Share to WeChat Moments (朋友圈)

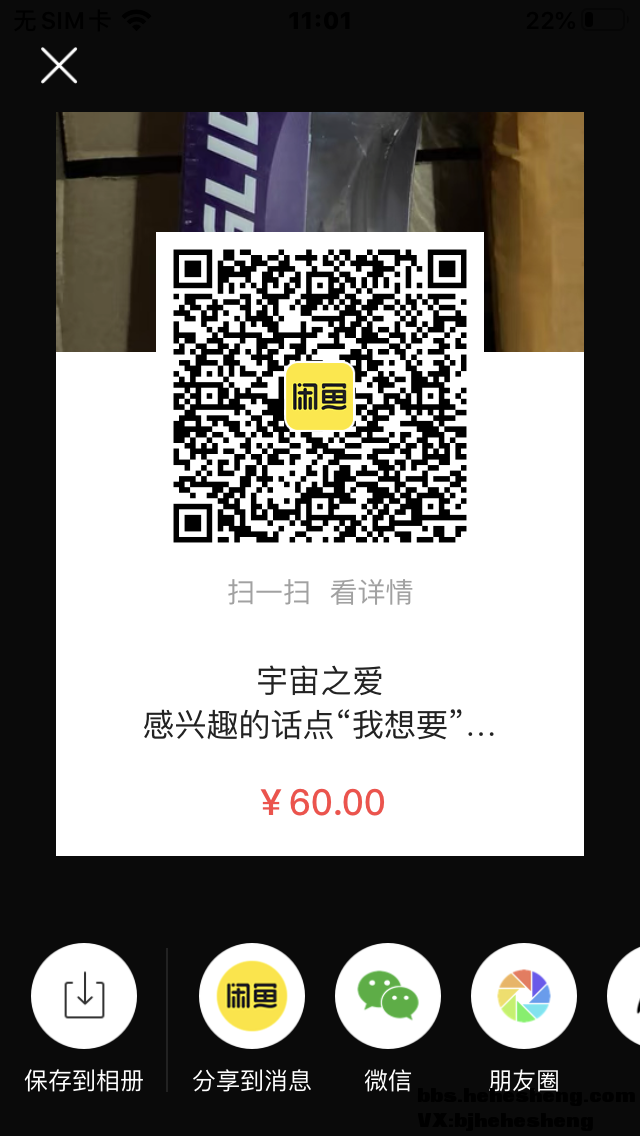524,995
